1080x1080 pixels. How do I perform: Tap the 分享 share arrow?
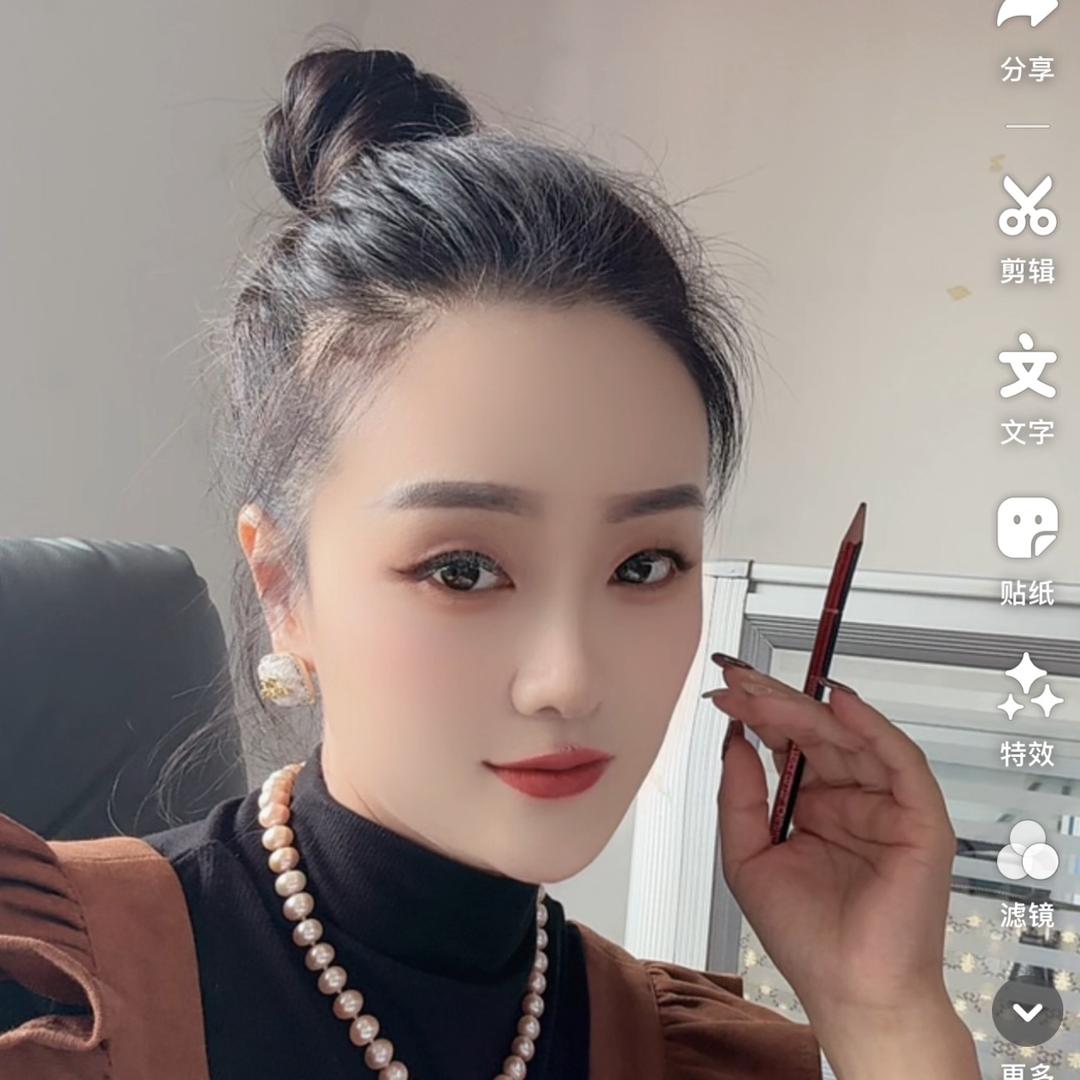click(x=1027, y=14)
